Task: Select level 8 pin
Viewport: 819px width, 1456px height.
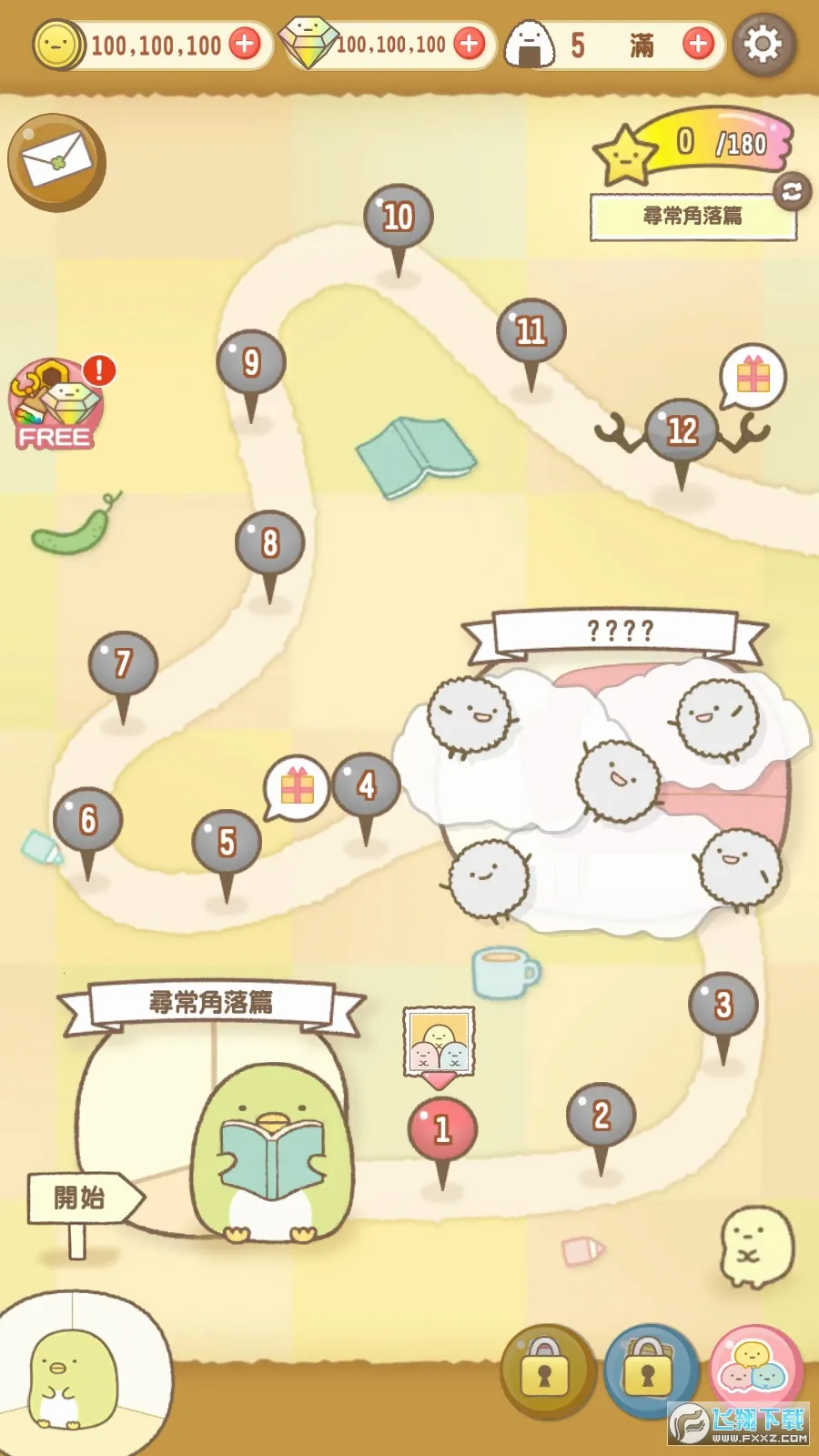Action: (x=269, y=543)
